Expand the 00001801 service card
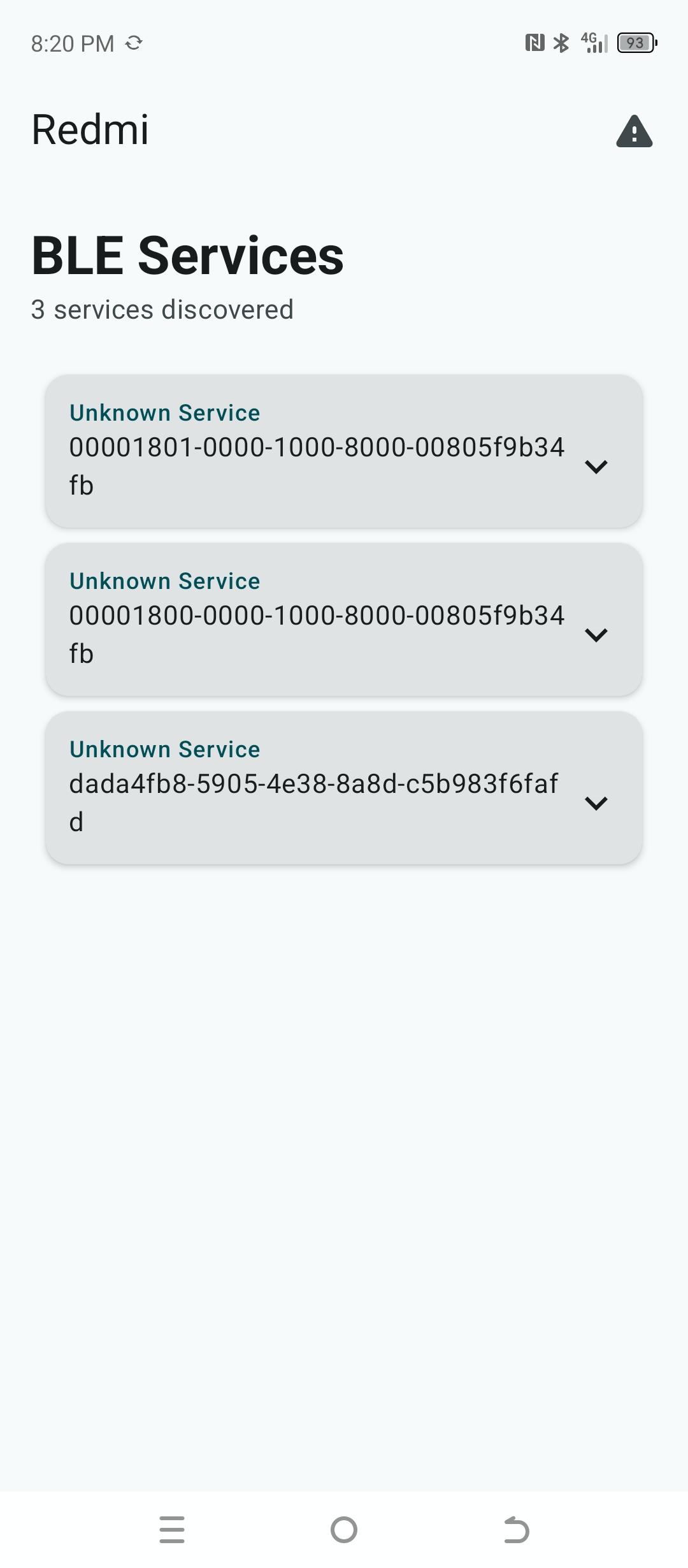The height and width of the screenshot is (1568, 688). click(596, 466)
